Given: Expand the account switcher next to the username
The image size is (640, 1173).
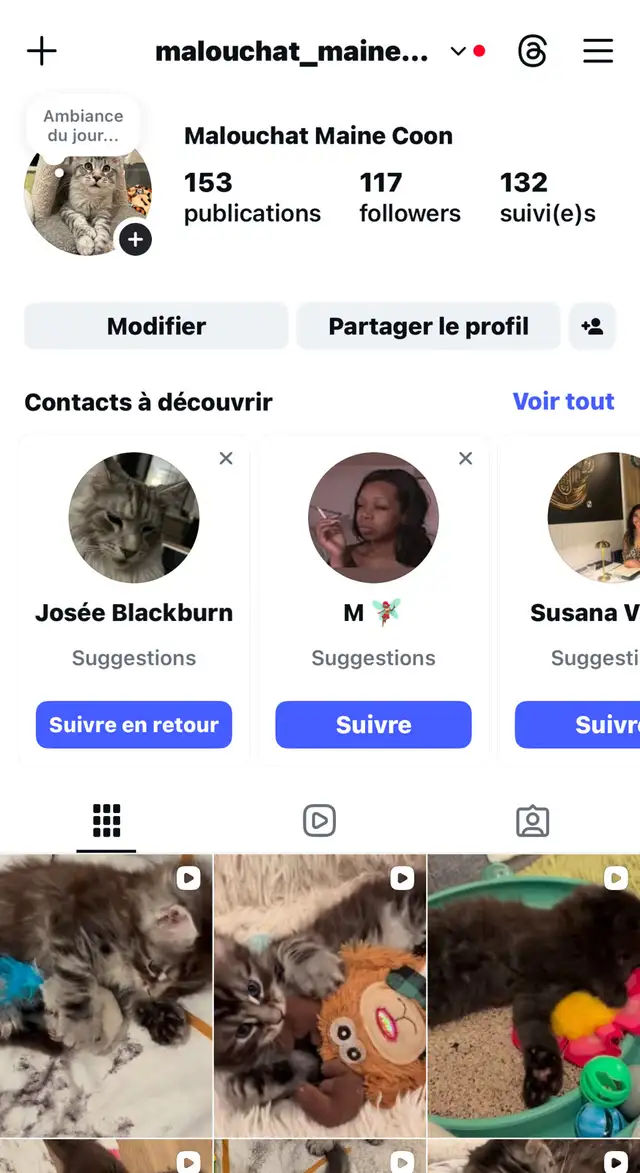Looking at the screenshot, I should [459, 51].
